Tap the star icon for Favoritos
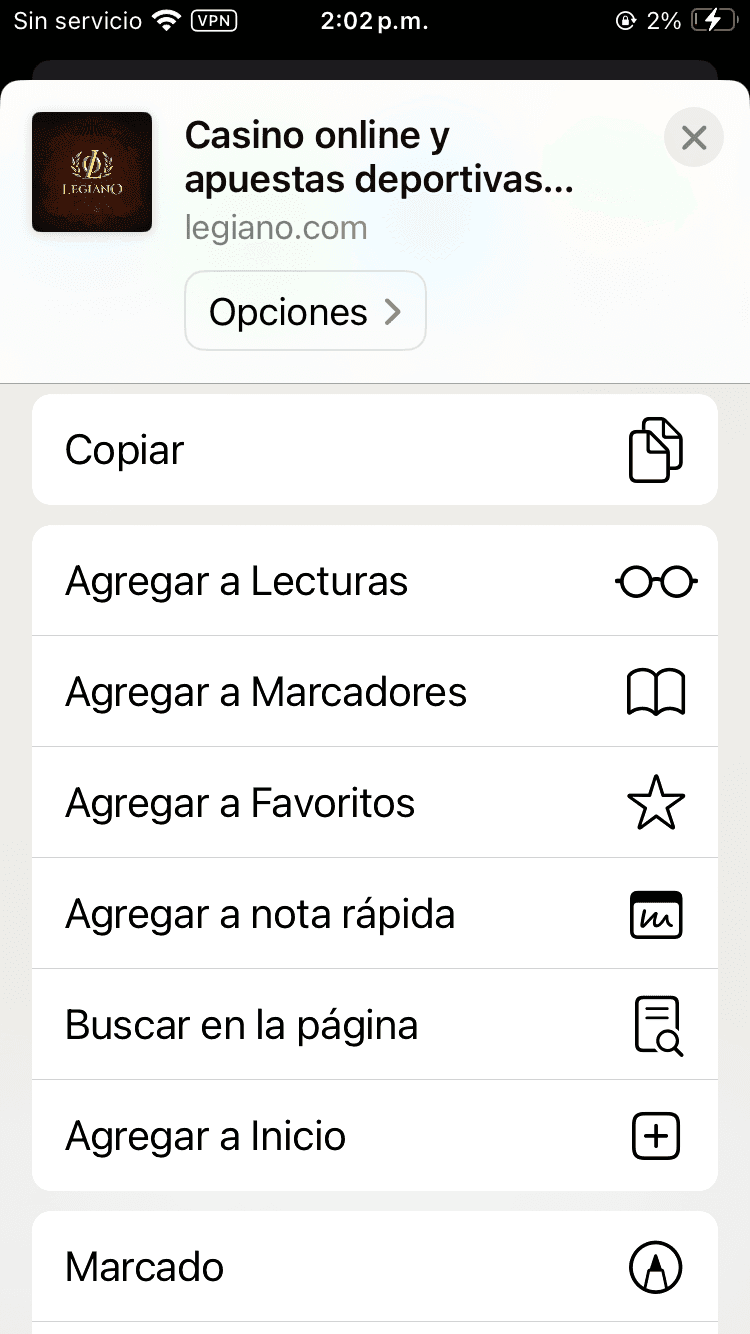This screenshot has height=1334, width=750. point(655,802)
